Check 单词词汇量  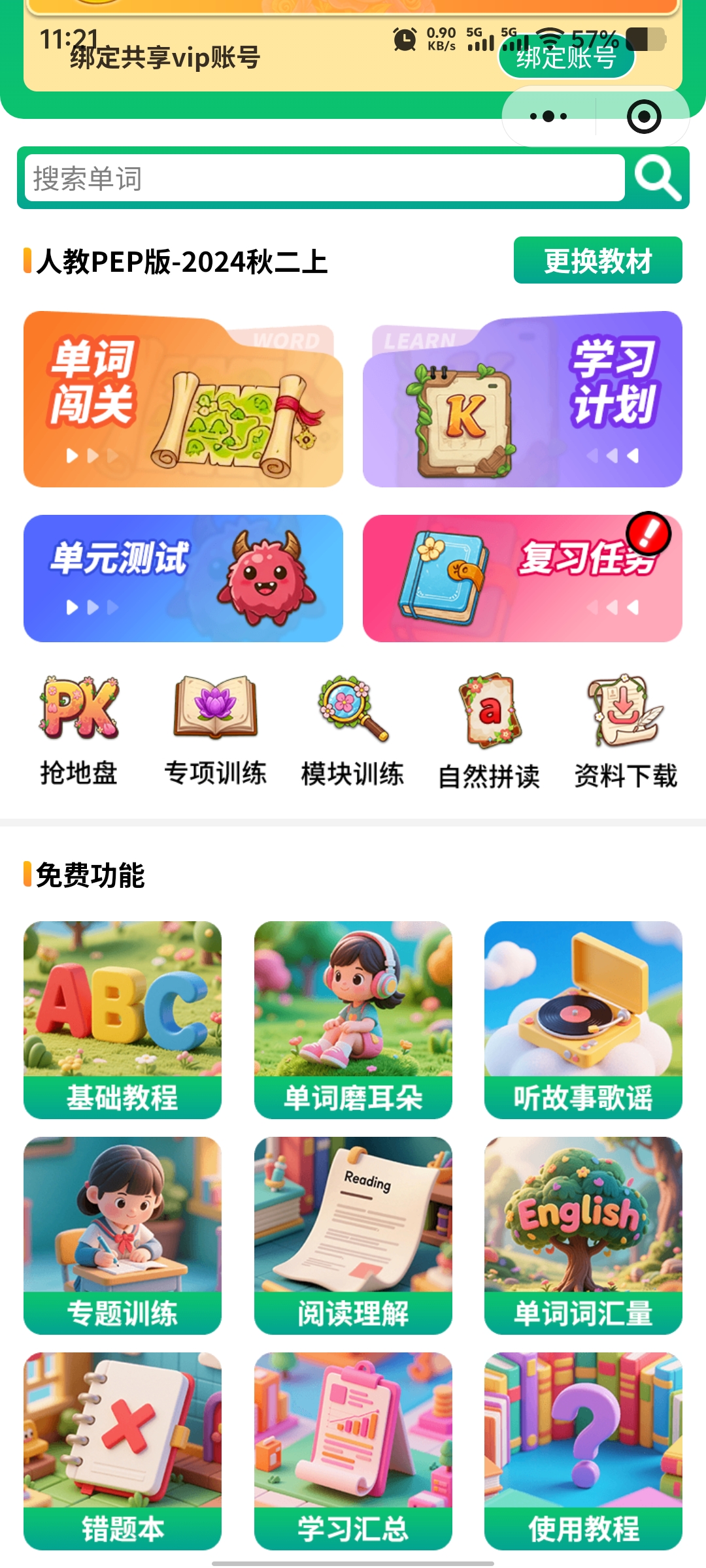[583, 1235]
